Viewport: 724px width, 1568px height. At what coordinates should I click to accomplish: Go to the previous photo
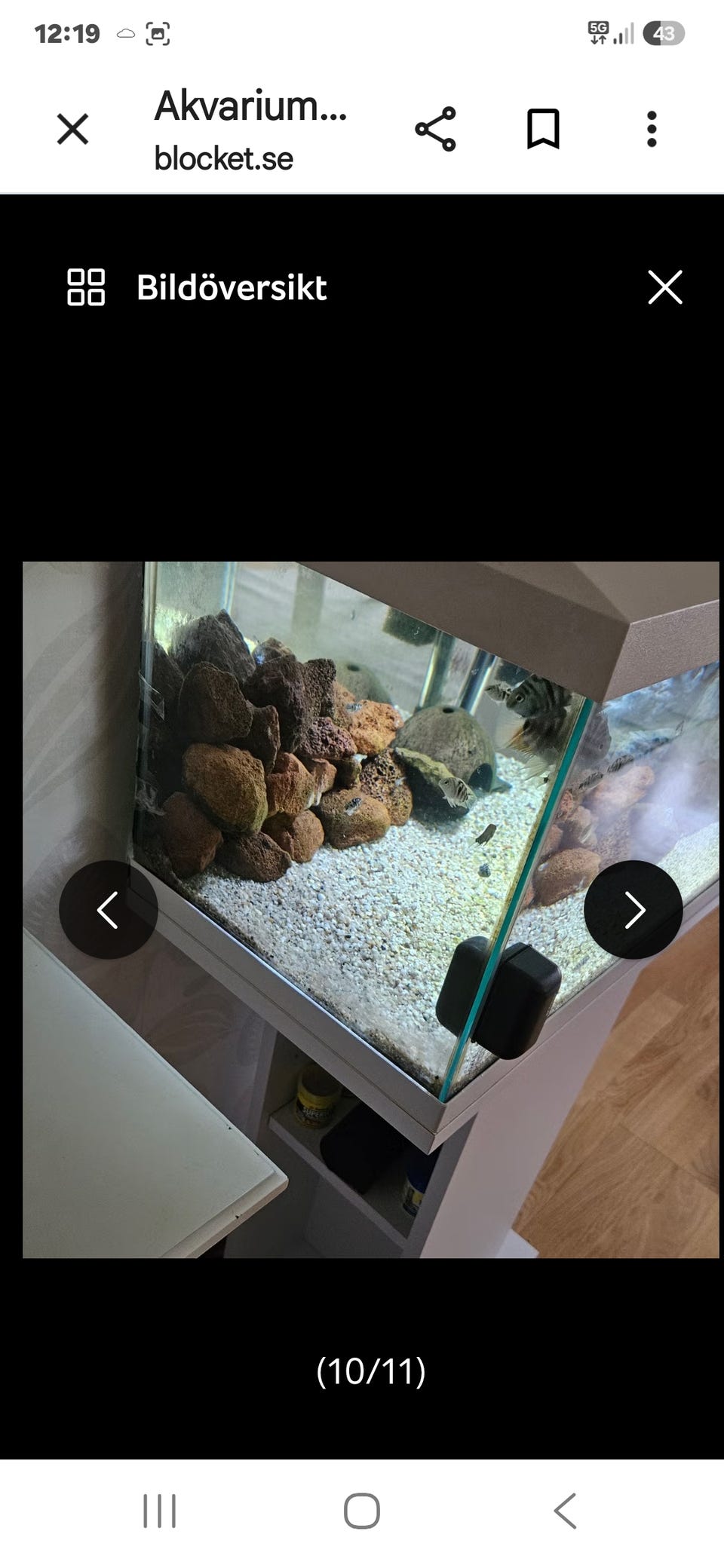tap(109, 910)
